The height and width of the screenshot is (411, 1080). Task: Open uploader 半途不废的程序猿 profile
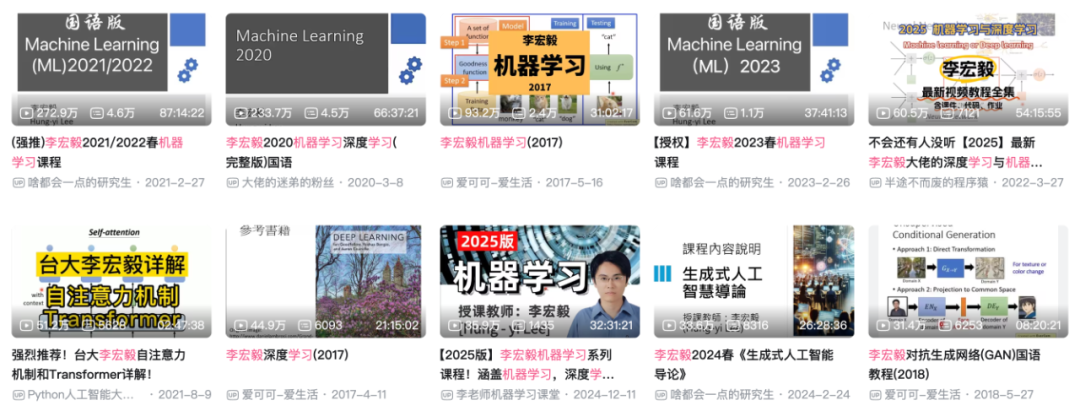pyautogui.click(x=940, y=183)
